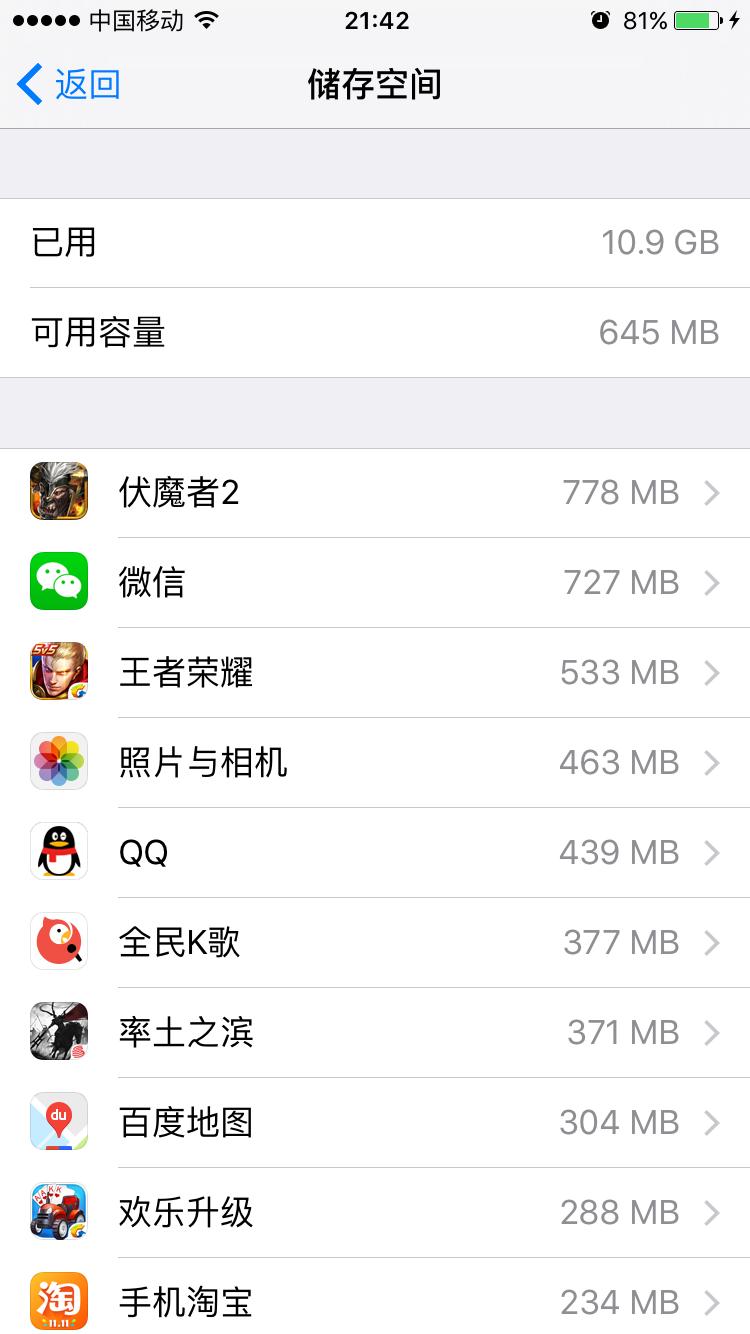Tap the 率土之滨 game icon
This screenshot has width=750, height=1334.
click(x=58, y=1031)
